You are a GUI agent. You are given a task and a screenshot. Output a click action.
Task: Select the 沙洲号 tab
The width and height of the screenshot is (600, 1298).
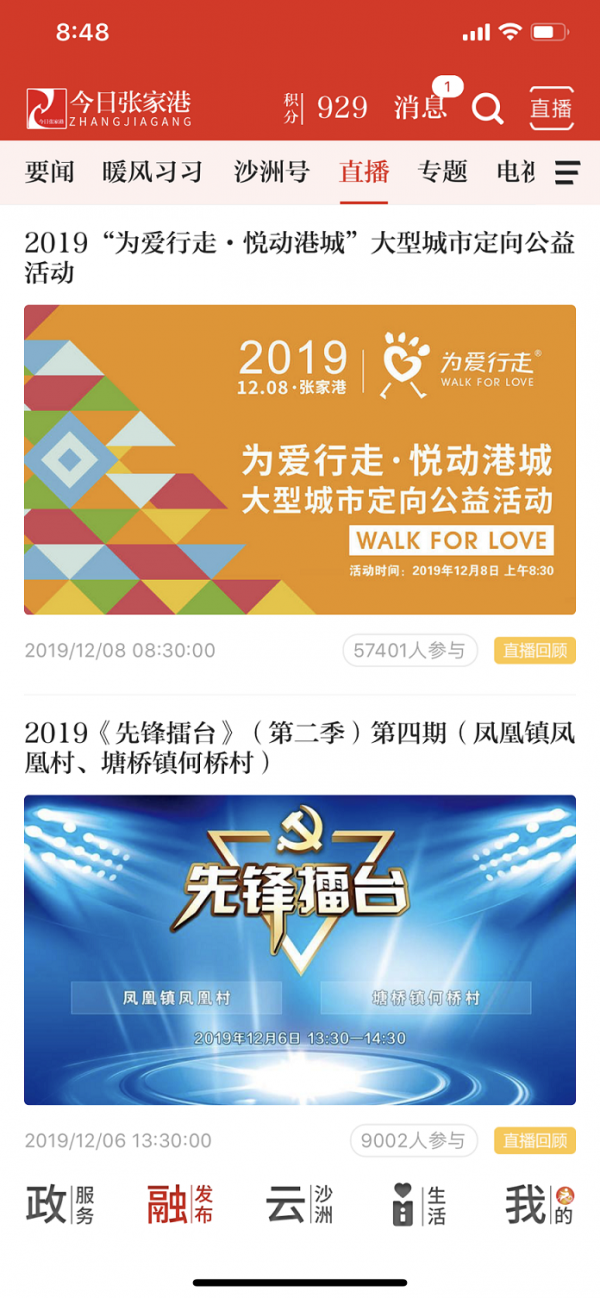(x=272, y=172)
